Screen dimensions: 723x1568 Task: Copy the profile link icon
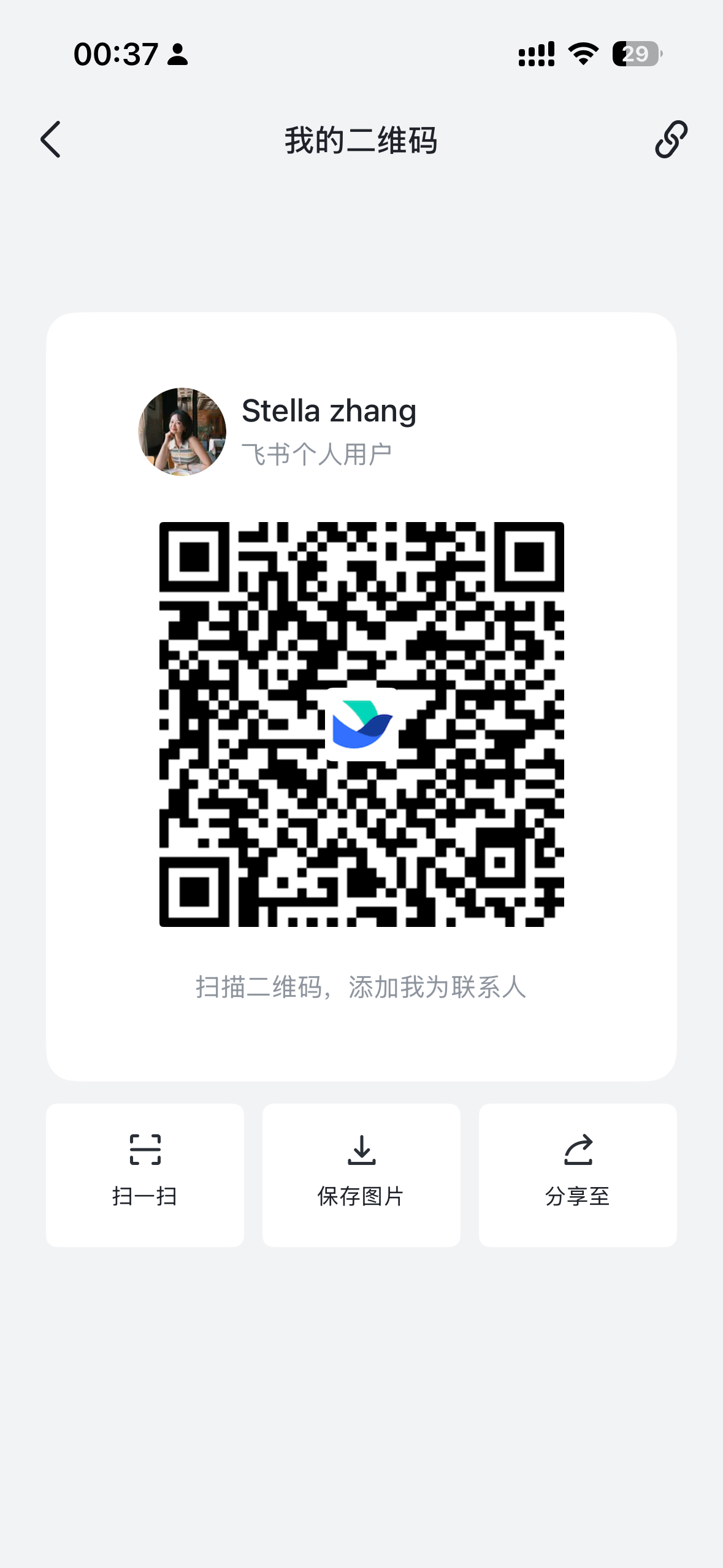click(x=671, y=139)
